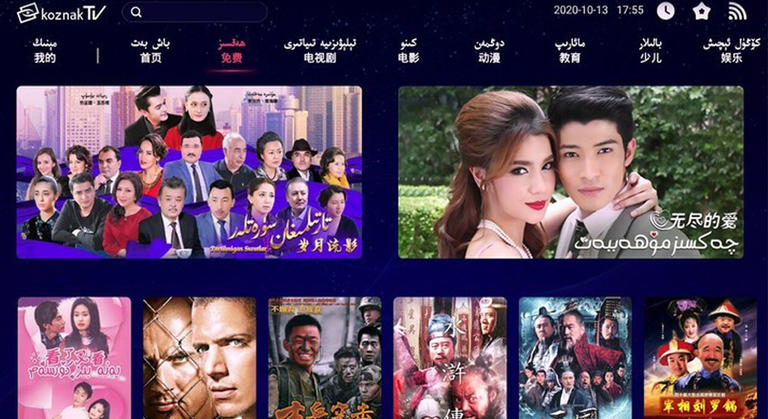Switch to the 动漫 tab
Screen dimensions: 768x419
(489, 51)
